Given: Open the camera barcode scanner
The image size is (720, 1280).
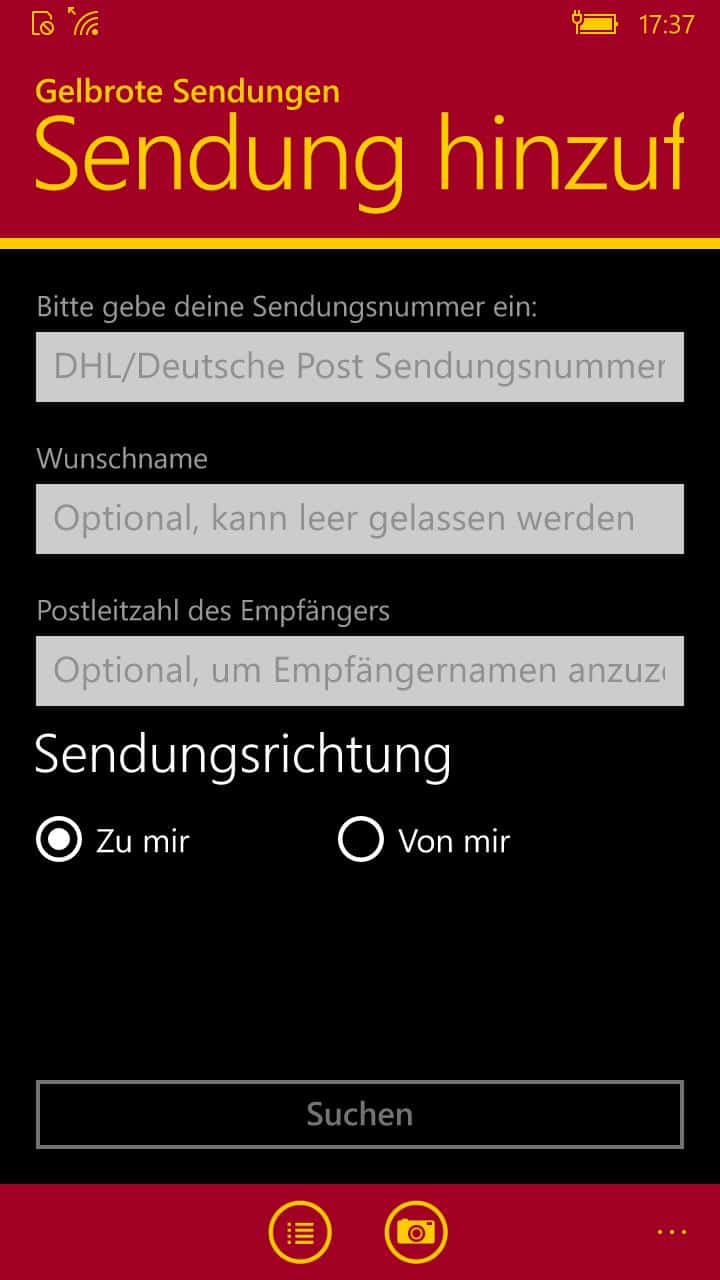Looking at the screenshot, I should tap(416, 1232).
